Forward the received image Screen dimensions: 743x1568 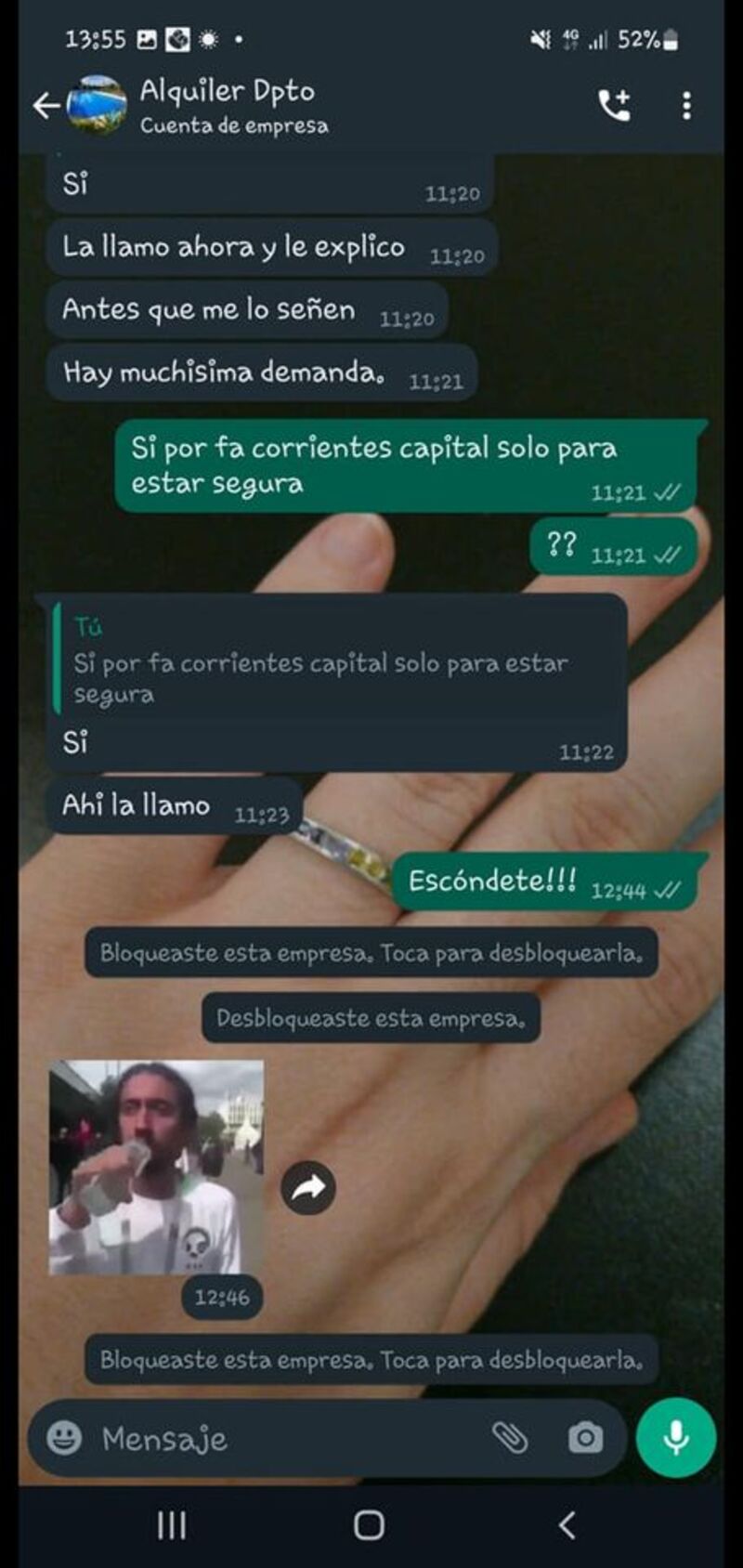(x=308, y=1187)
